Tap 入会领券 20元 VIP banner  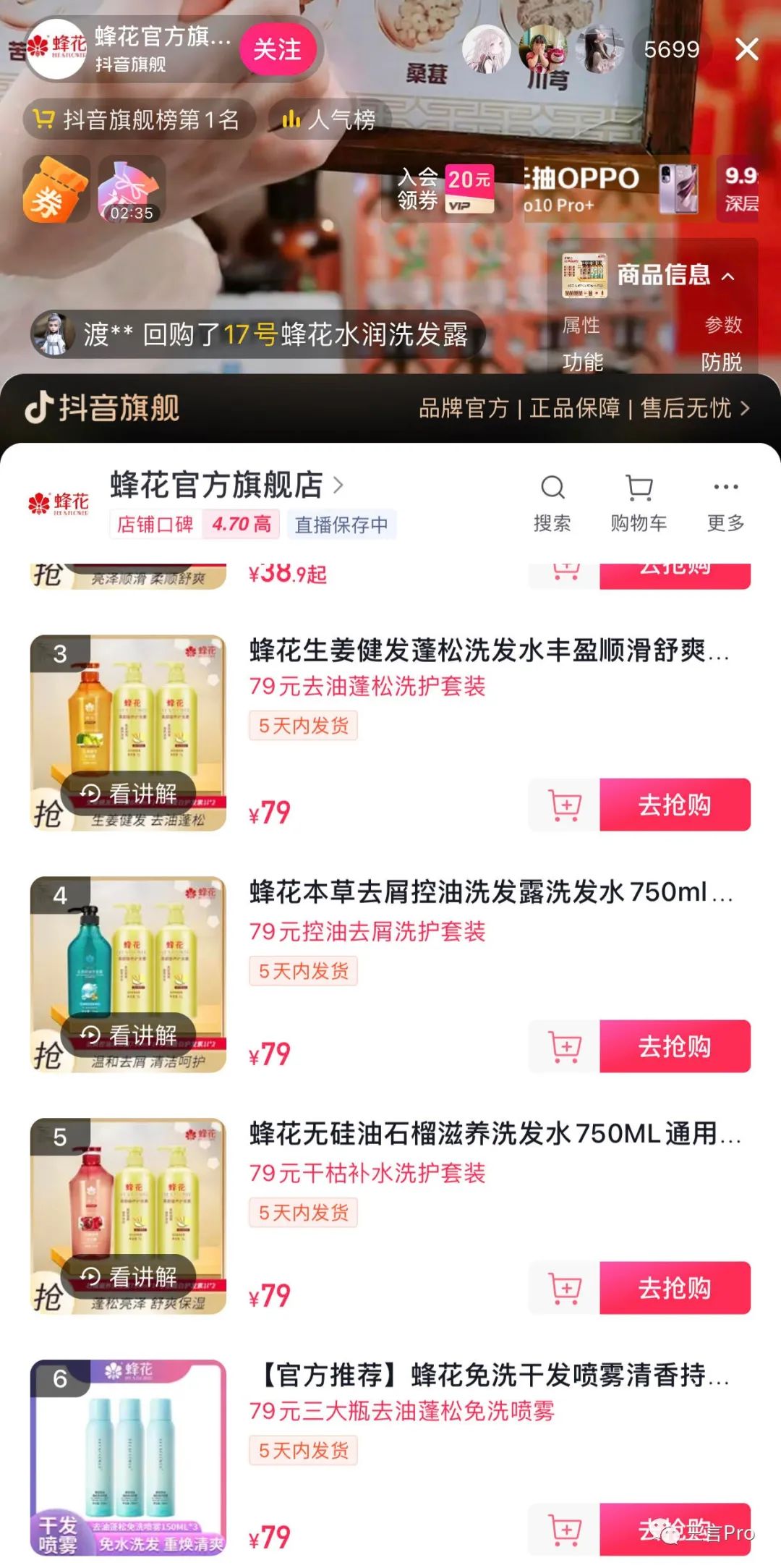tap(445, 189)
